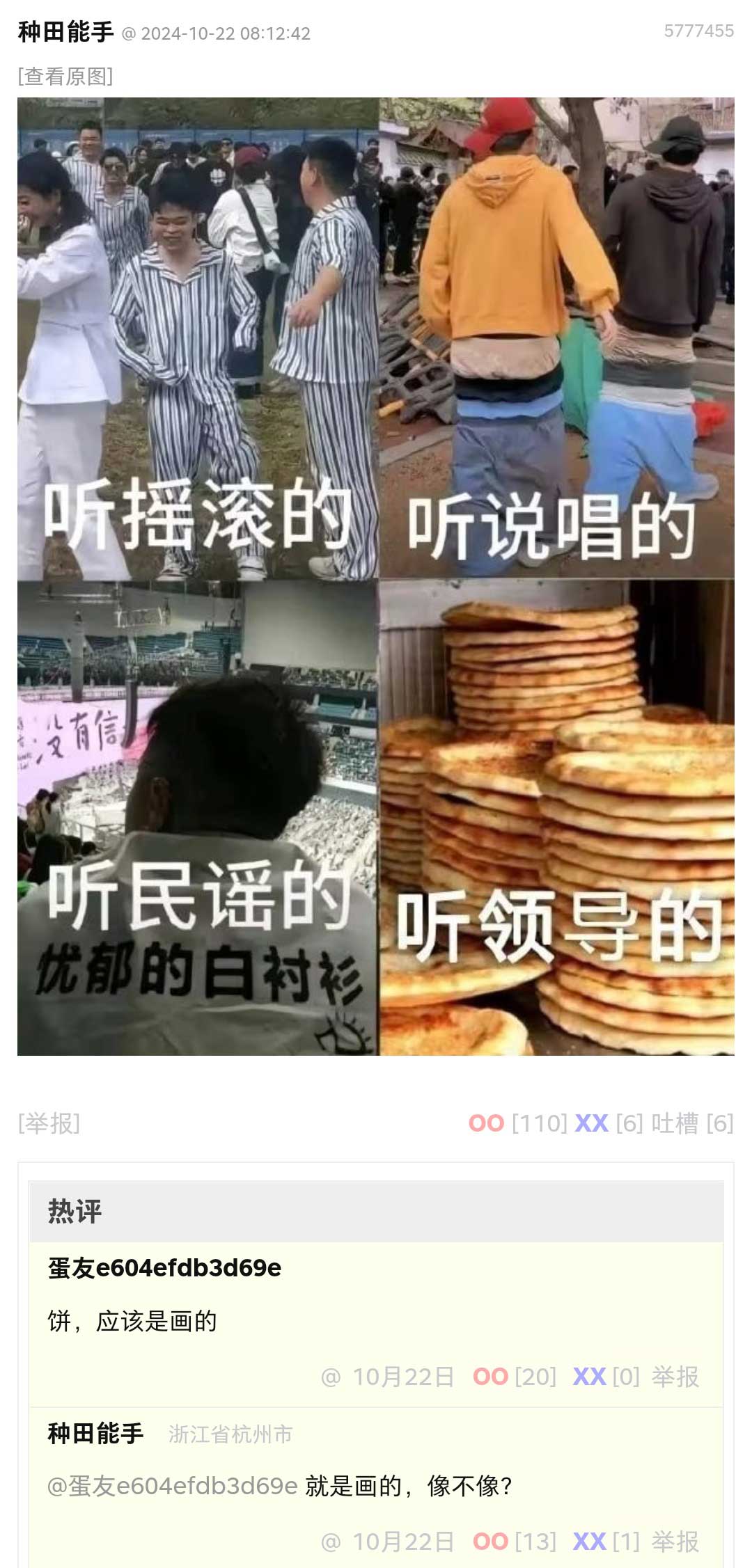This screenshot has height=1568, width=752.
Task: Open post ID 5777455 link
Action: pos(698,31)
